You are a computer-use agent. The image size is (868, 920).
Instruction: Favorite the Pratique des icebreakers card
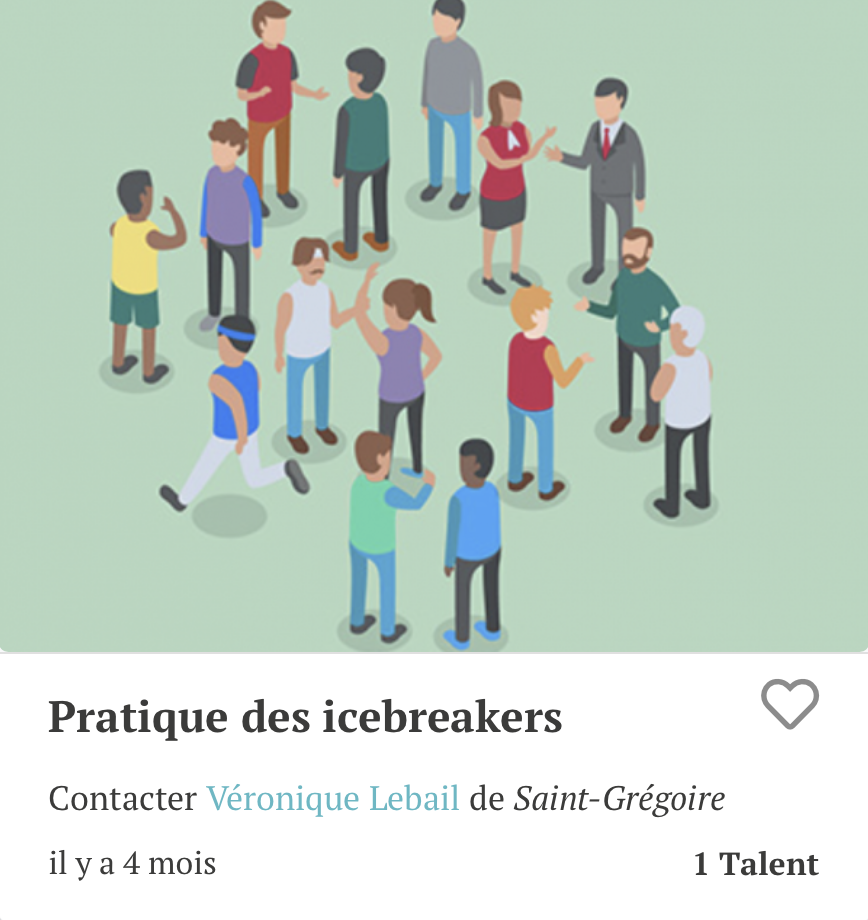pyautogui.click(x=790, y=704)
